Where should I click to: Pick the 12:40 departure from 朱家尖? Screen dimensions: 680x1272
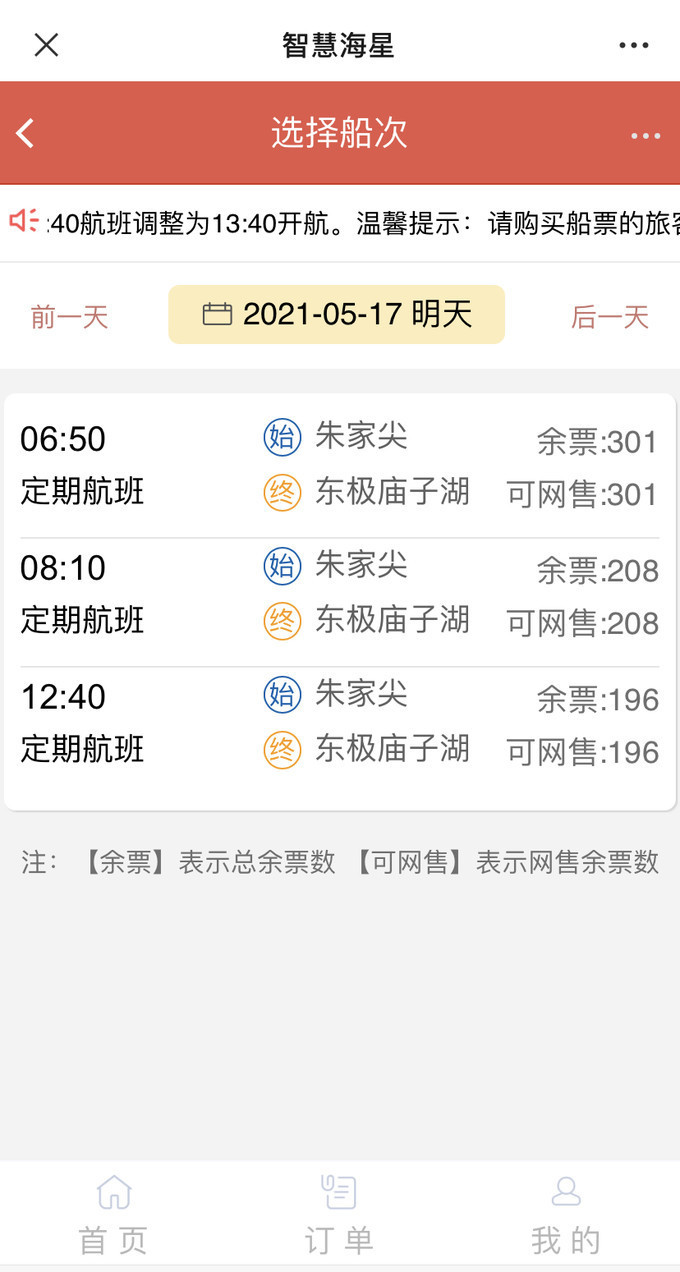click(x=339, y=723)
